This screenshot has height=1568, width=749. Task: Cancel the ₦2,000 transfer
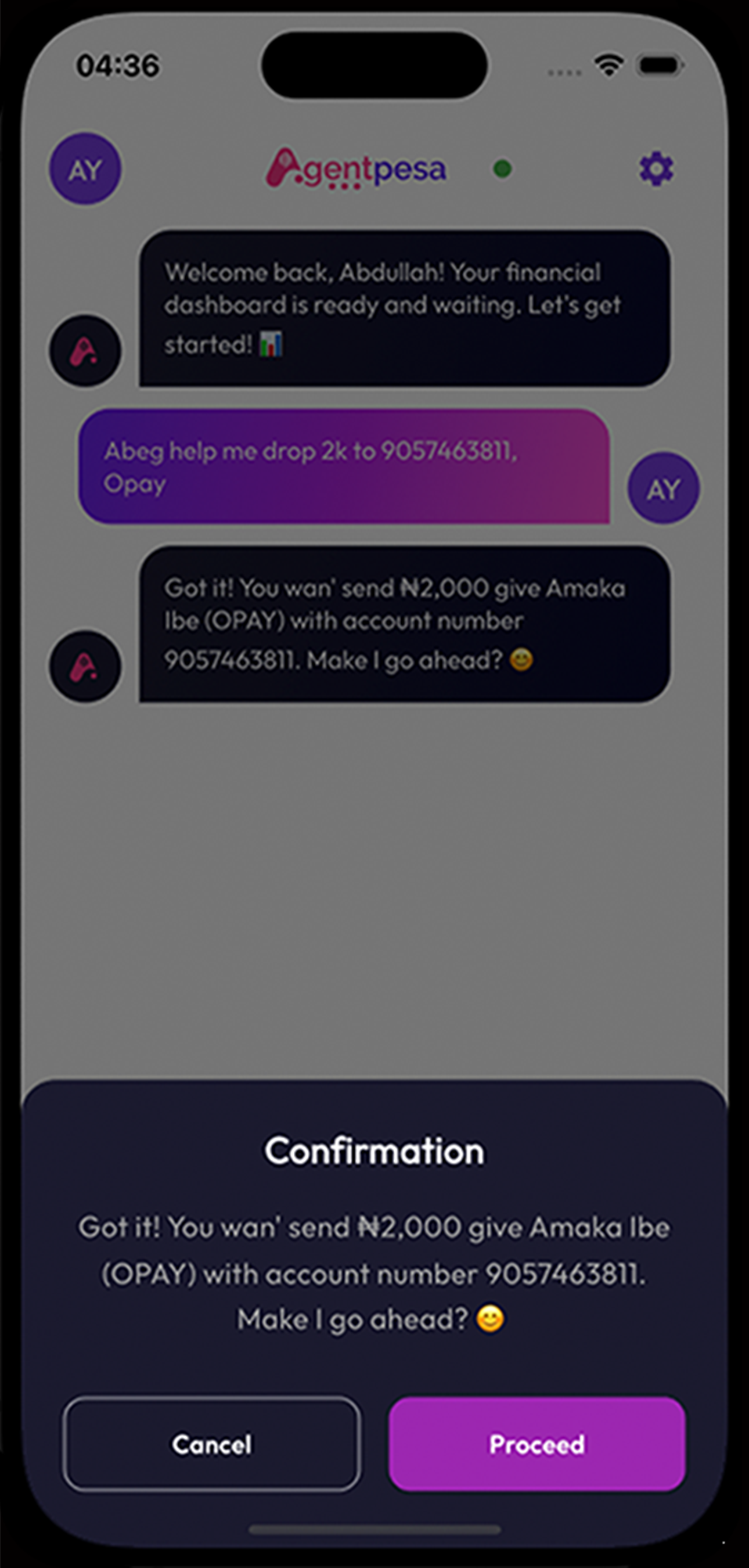pos(211,1443)
